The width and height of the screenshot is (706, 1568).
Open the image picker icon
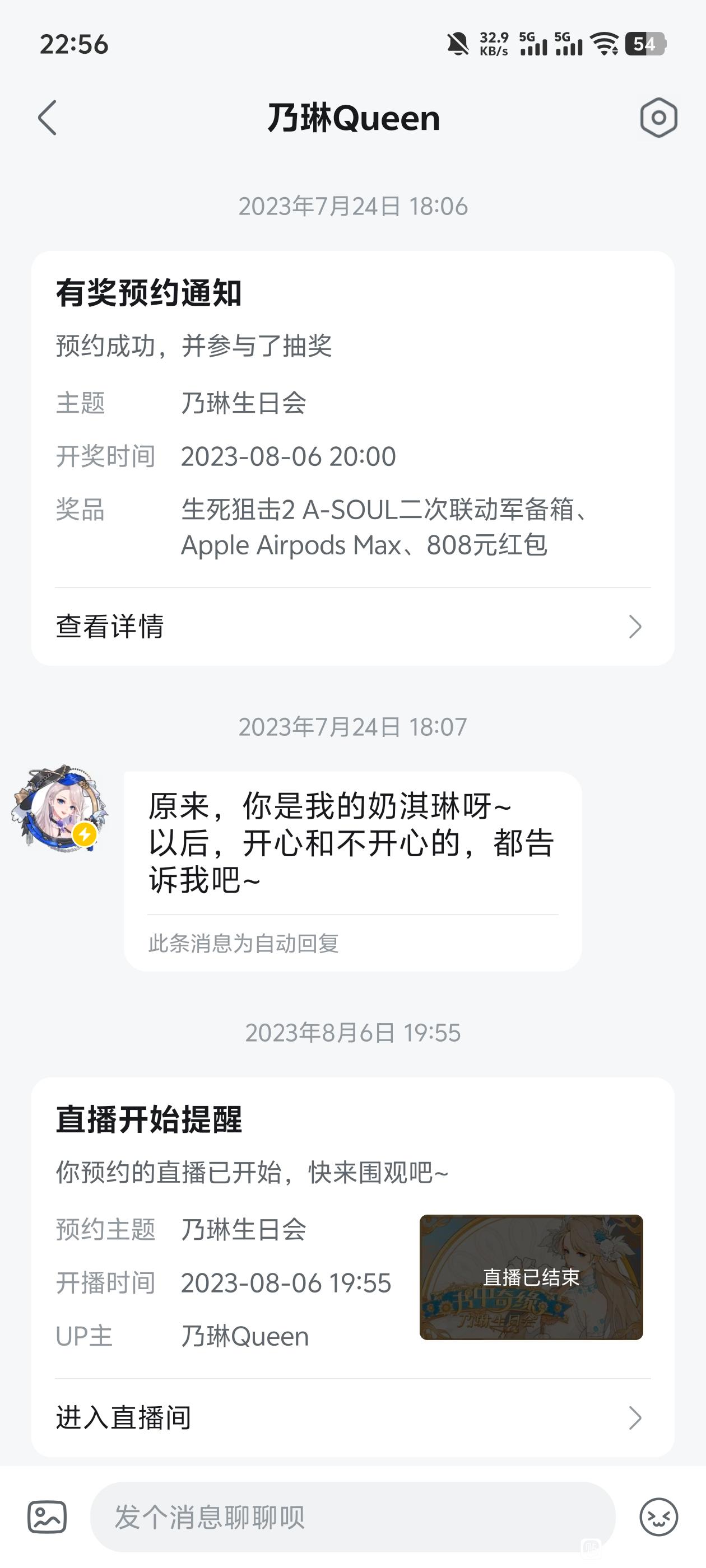pos(47,1517)
